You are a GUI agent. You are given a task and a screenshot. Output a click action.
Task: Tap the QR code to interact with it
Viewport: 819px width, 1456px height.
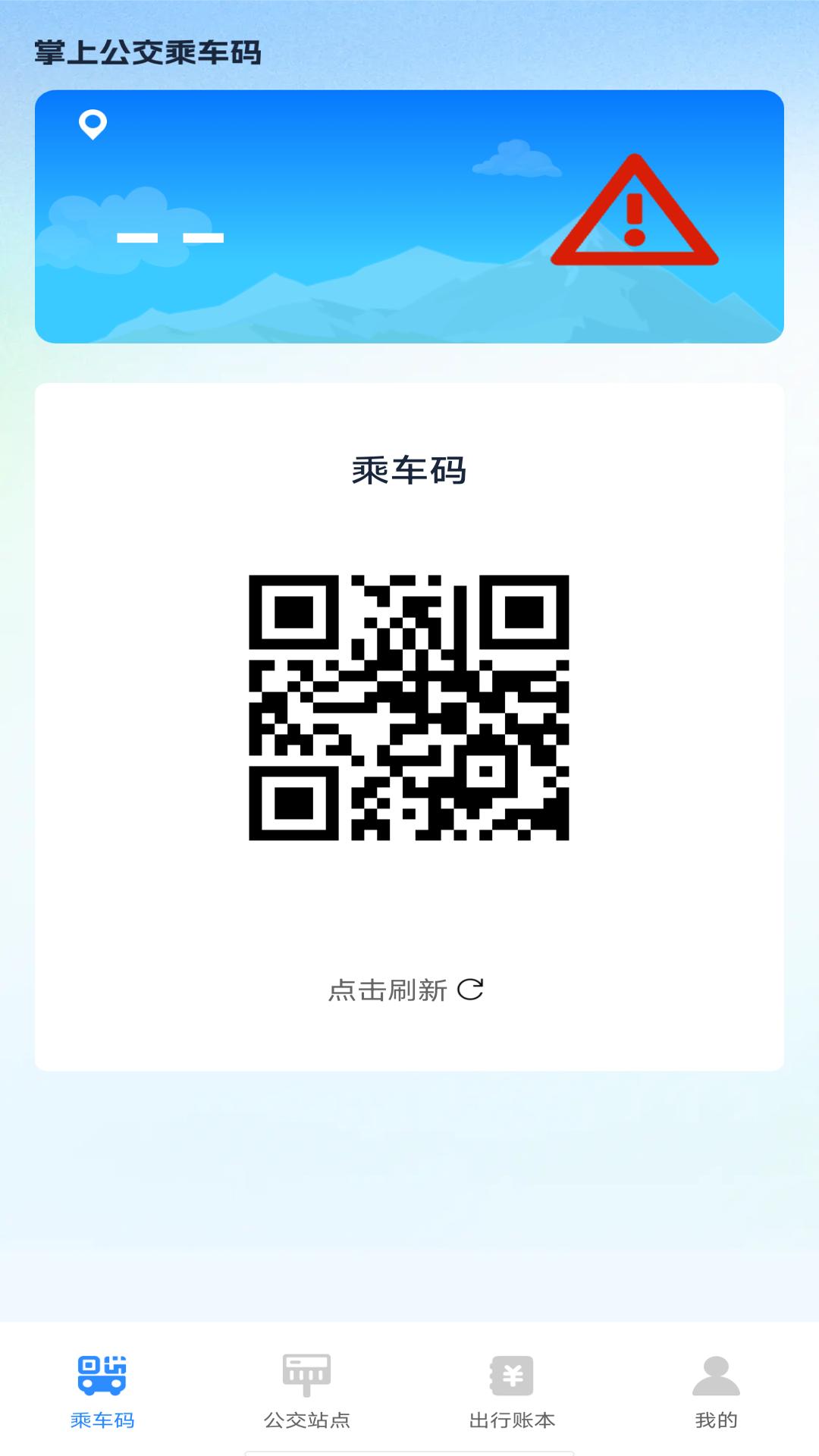click(409, 709)
